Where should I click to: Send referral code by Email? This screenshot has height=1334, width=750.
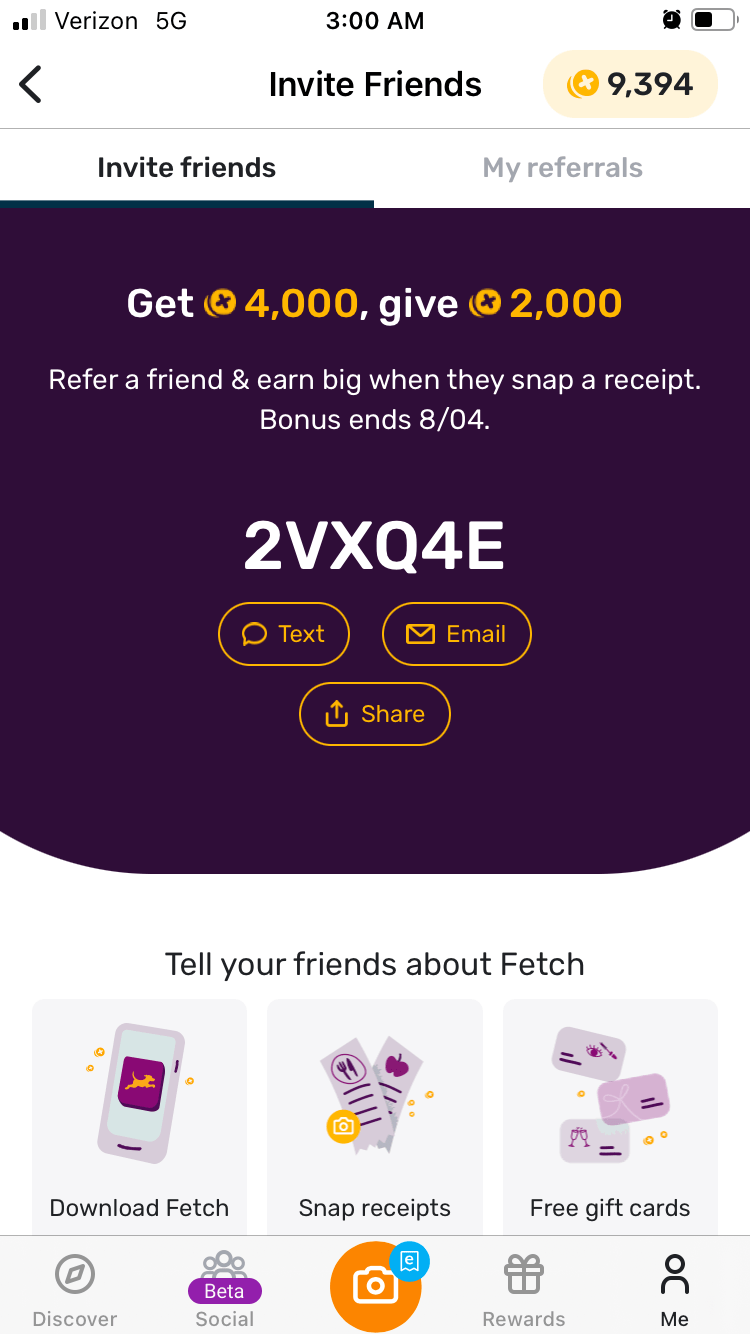pyautogui.click(x=456, y=634)
